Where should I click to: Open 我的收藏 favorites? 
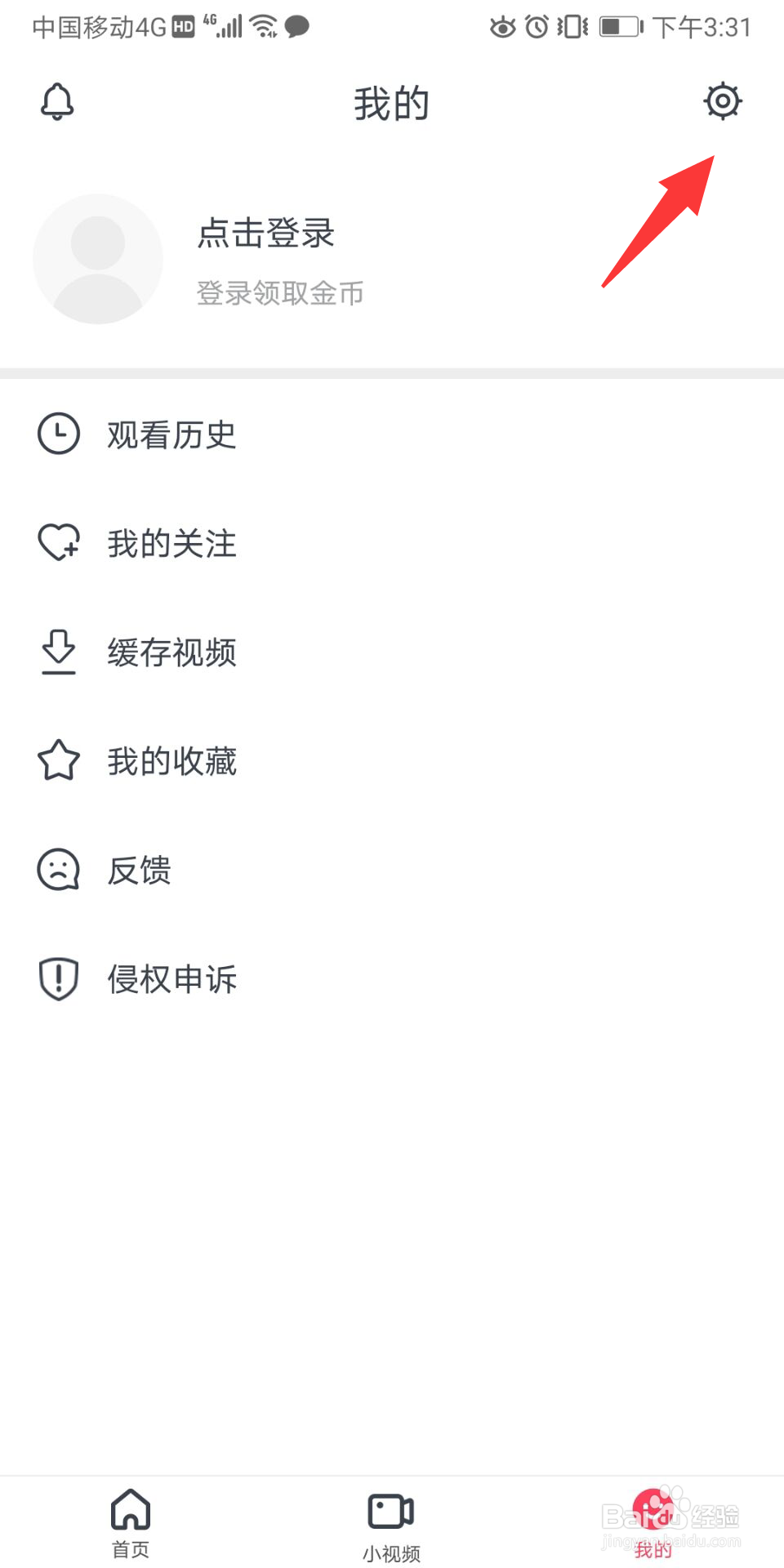point(392,760)
